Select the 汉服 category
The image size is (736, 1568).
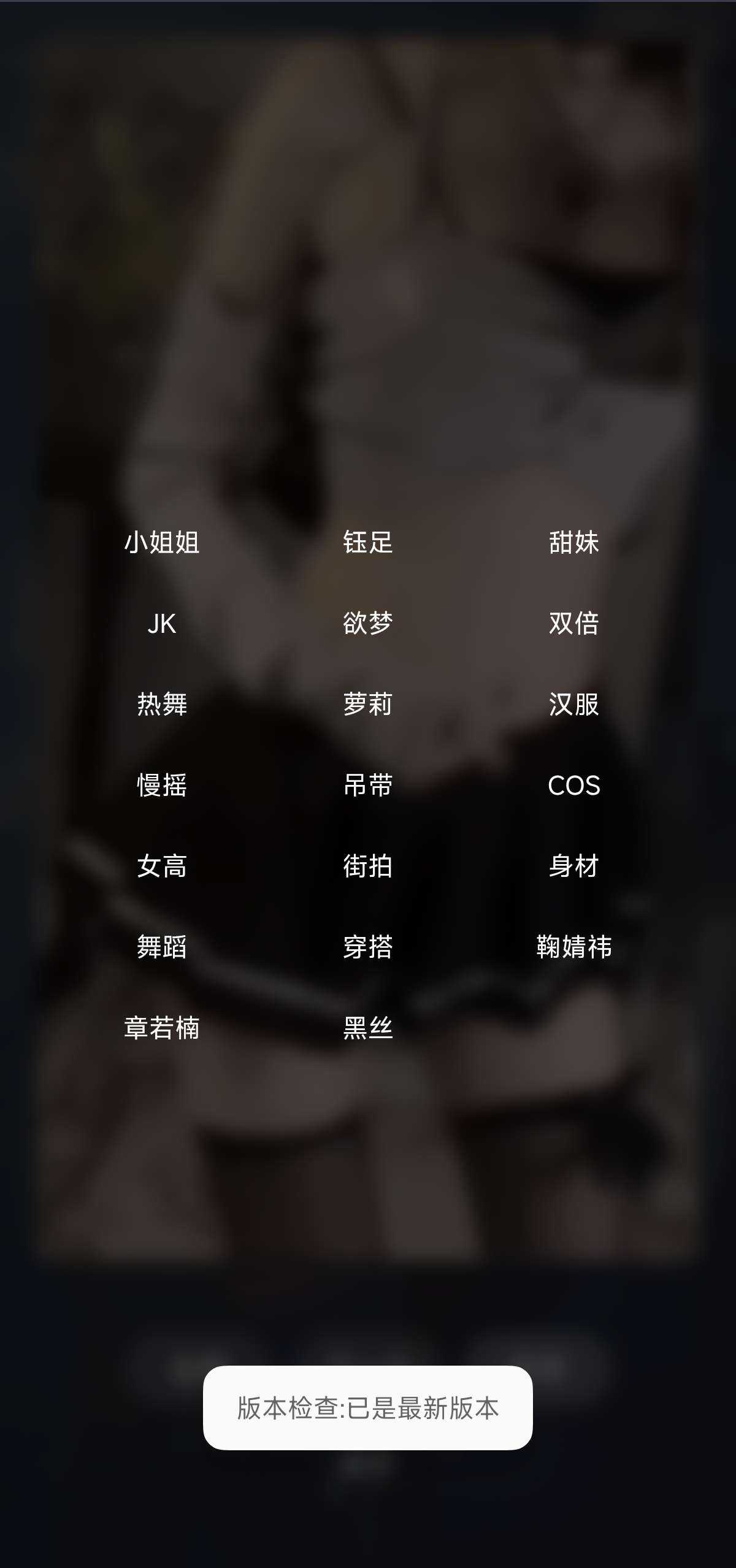click(574, 705)
